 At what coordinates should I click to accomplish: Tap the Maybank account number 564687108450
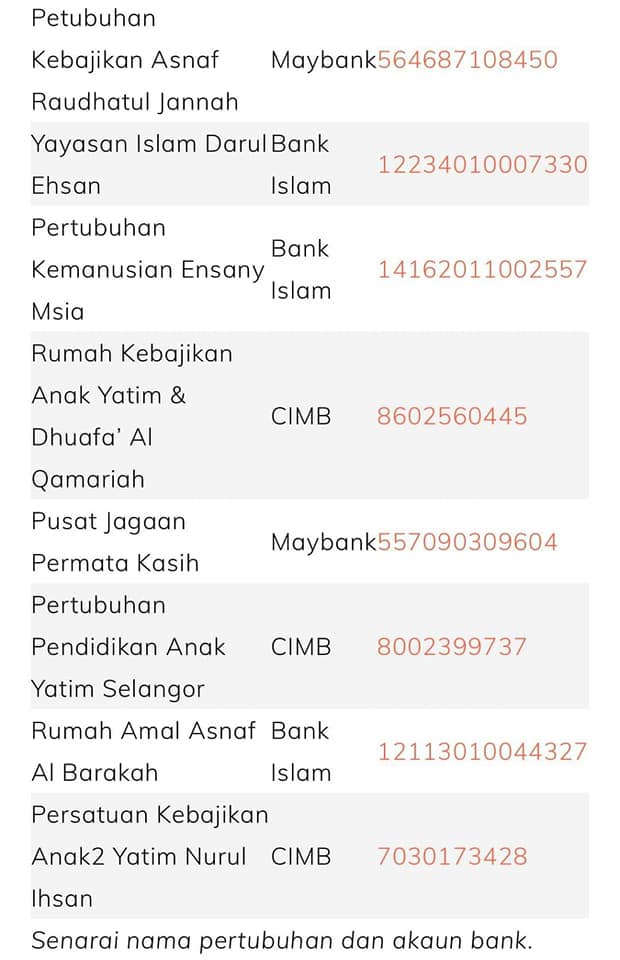coord(467,60)
